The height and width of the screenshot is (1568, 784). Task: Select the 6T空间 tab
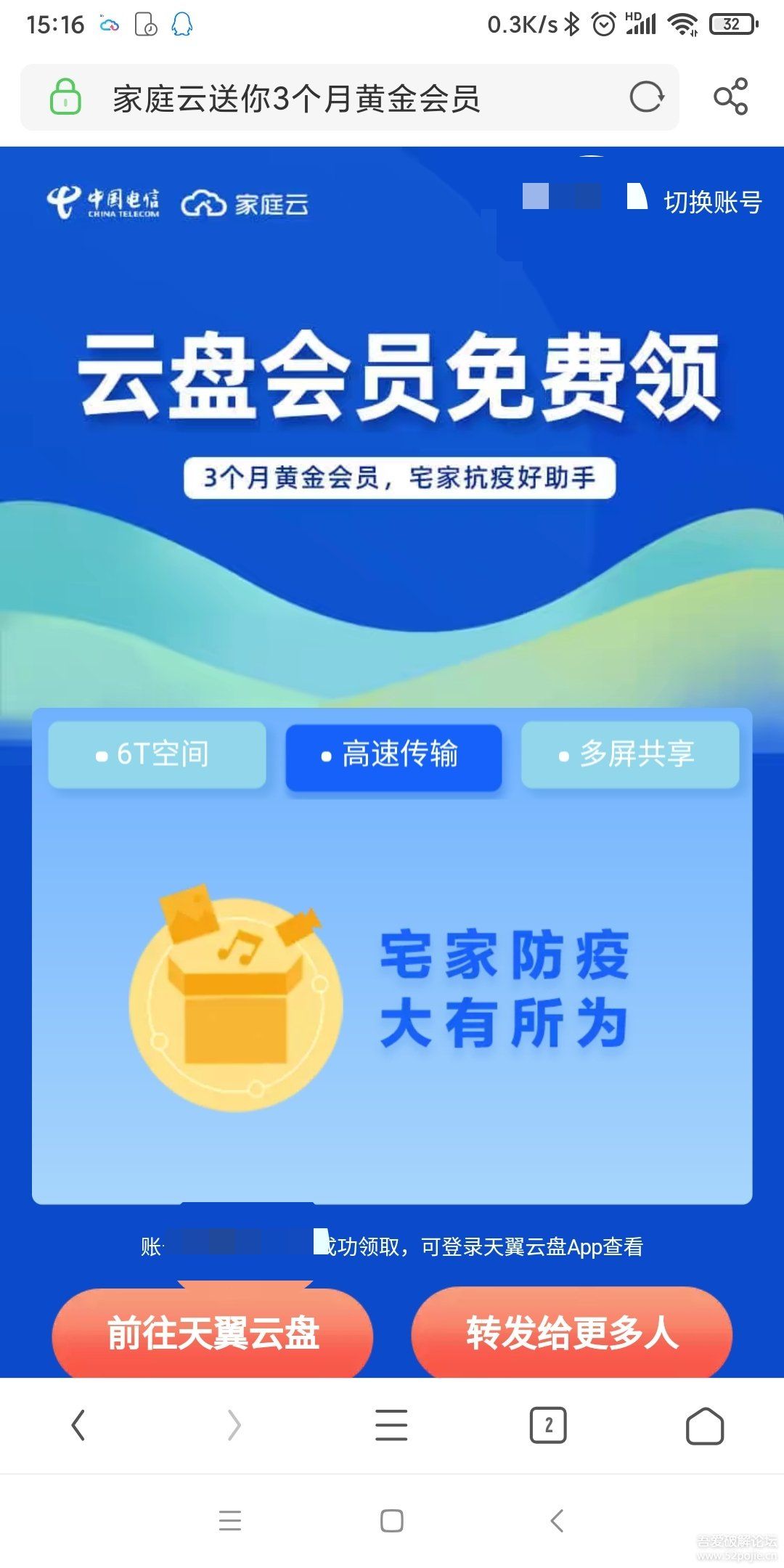click(157, 754)
